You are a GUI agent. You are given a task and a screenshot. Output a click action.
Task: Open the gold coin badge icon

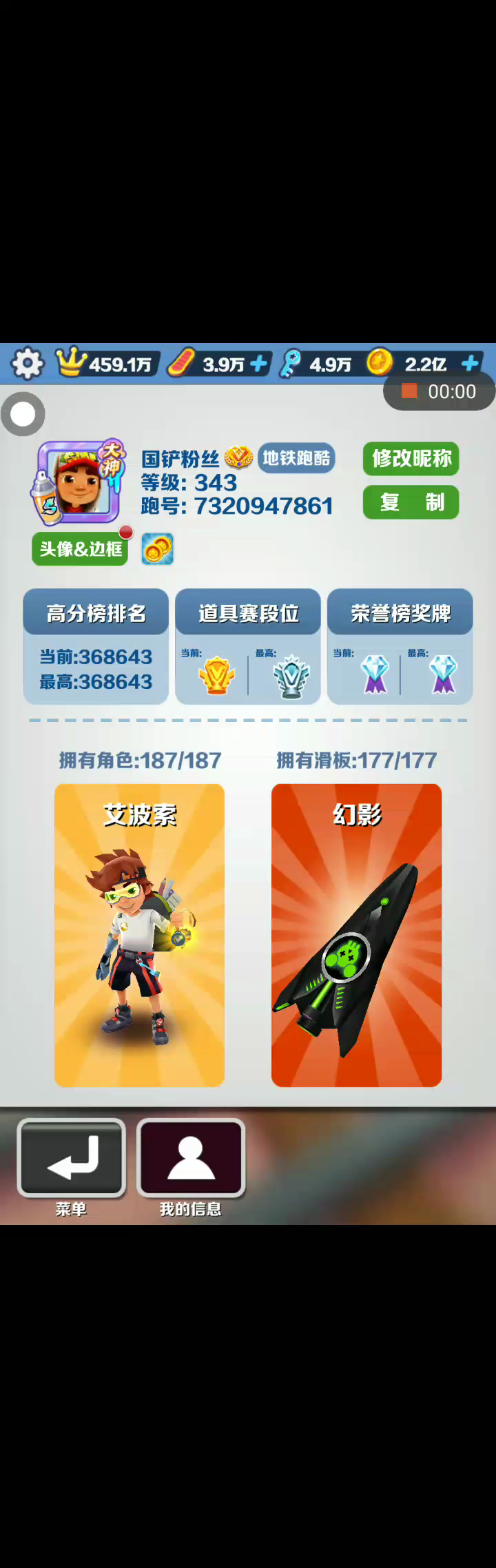pyautogui.click(x=157, y=549)
